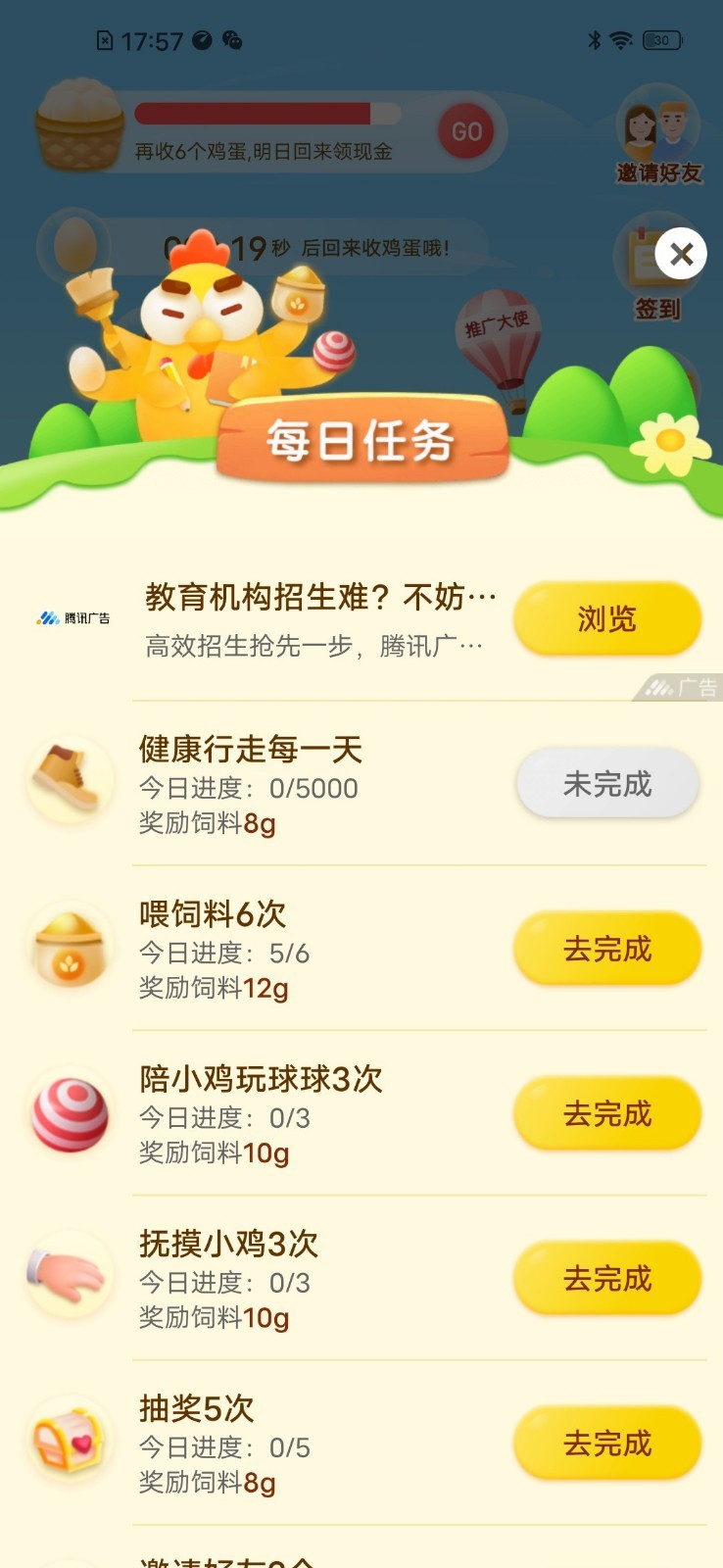Tap 去完成 for the 抽奖5次 task

point(607,1443)
